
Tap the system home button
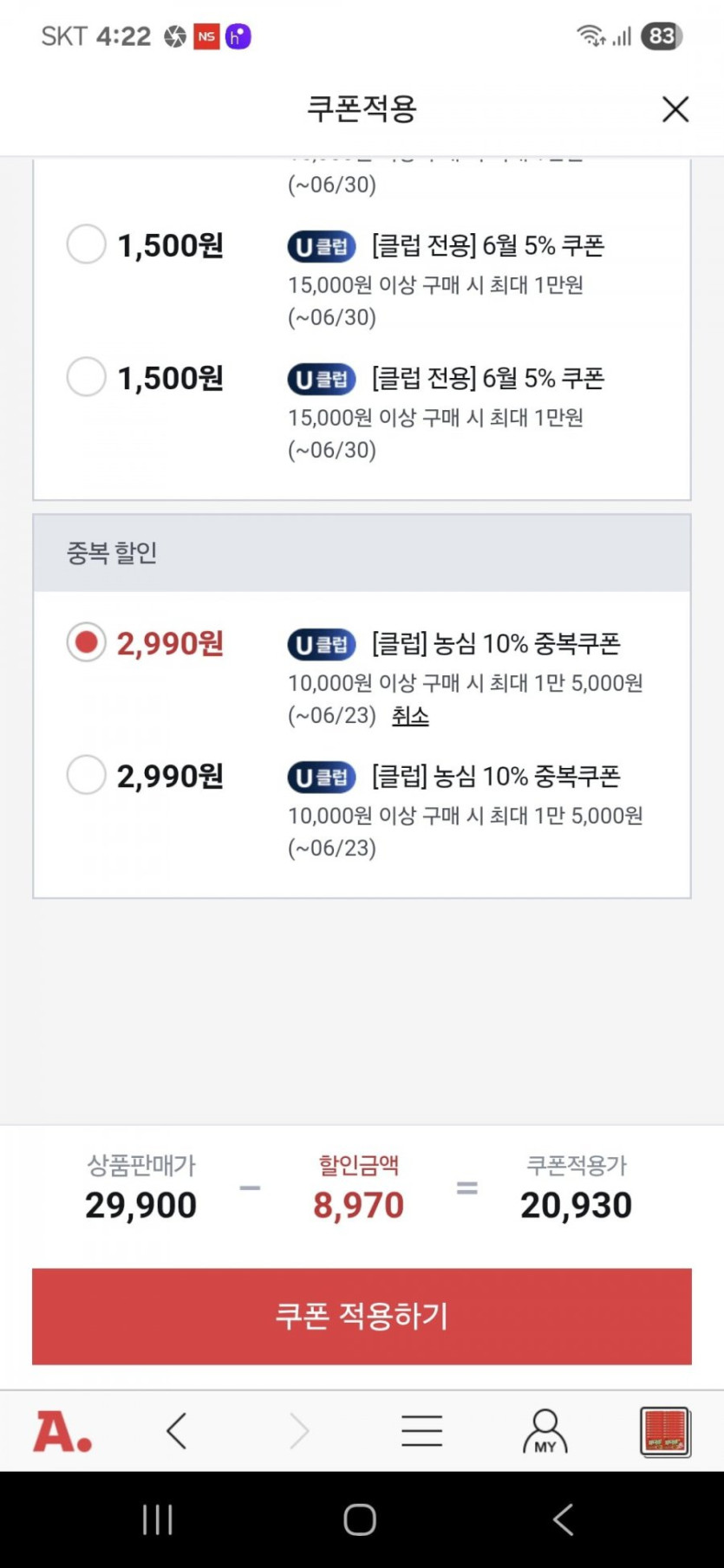click(360, 1519)
